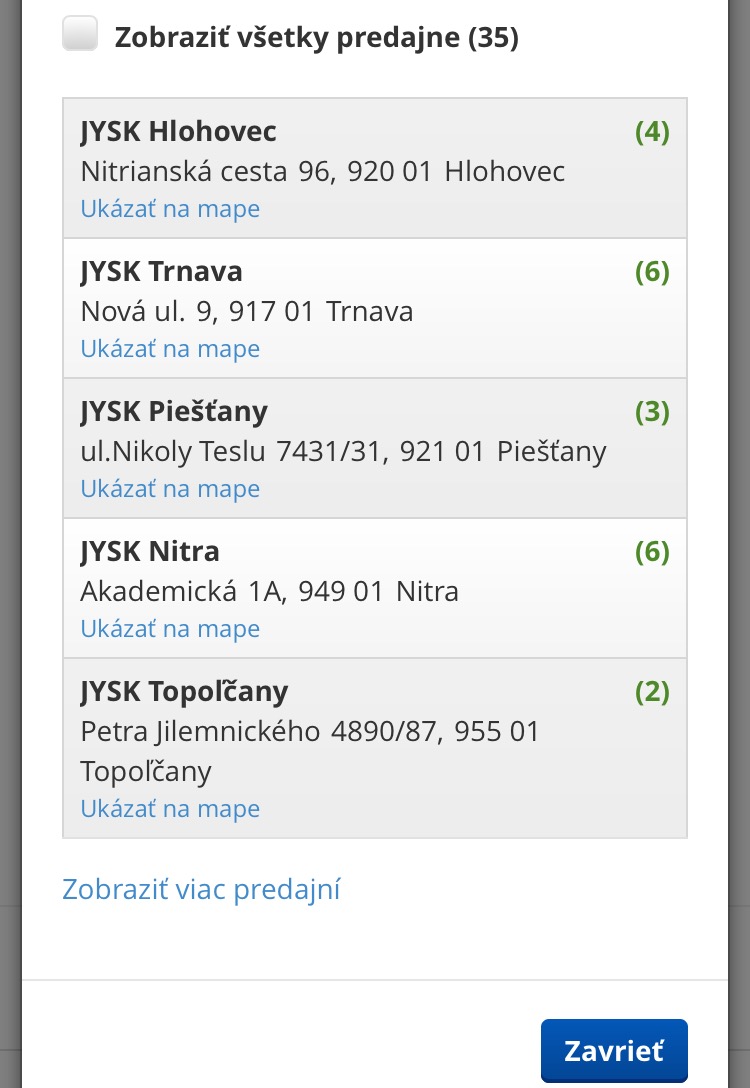This screenshot has width=750, height=1088.
Task: Show JYSK Nitra on the map
Action: (x=170, y=629)
